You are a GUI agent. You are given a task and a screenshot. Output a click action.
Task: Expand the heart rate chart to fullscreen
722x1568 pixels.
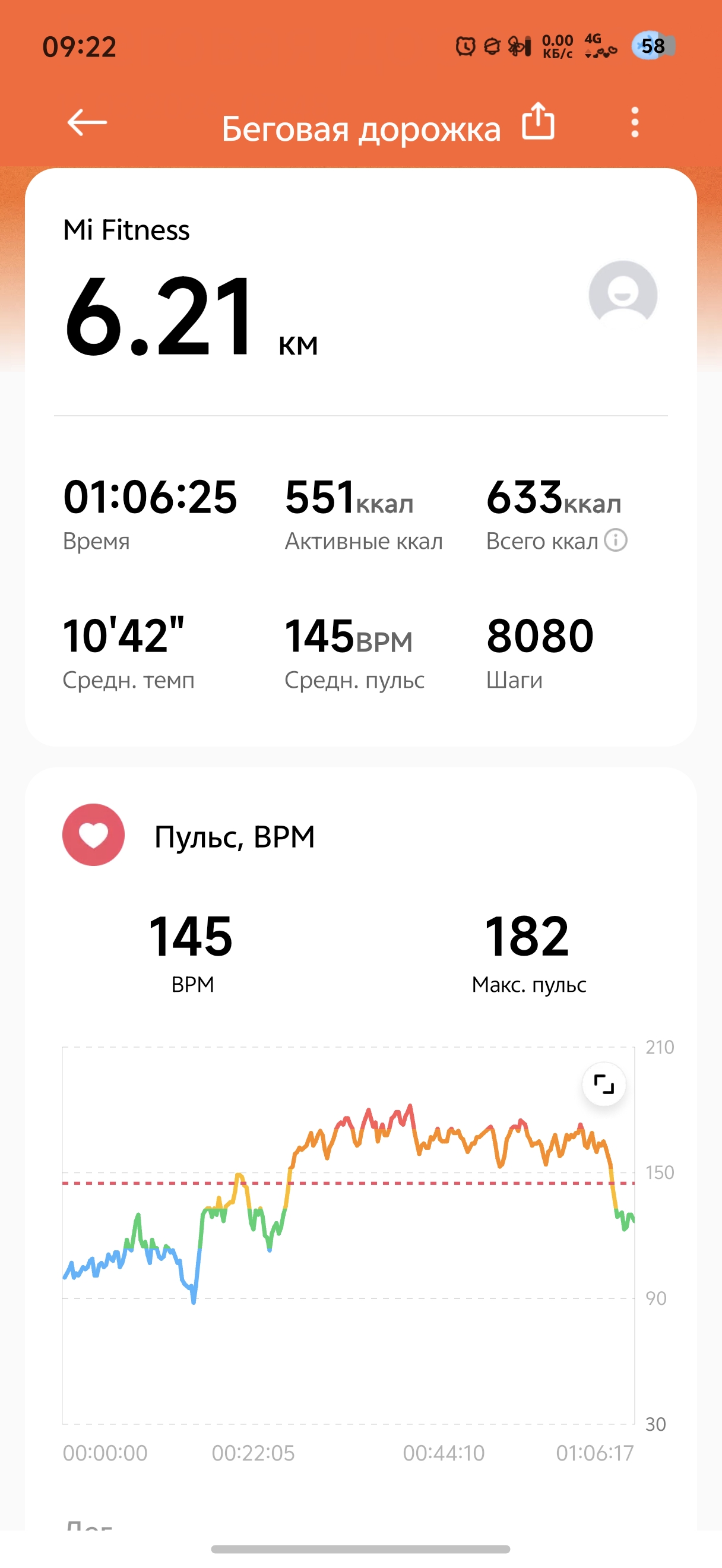point(603,1084)
